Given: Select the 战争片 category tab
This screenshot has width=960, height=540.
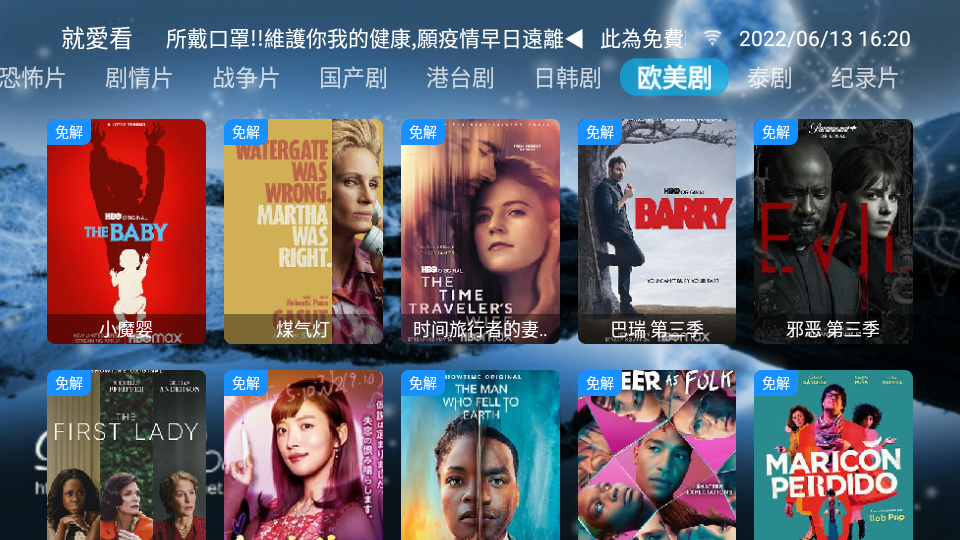Looking at the screenshot, I should coord(246,78).
